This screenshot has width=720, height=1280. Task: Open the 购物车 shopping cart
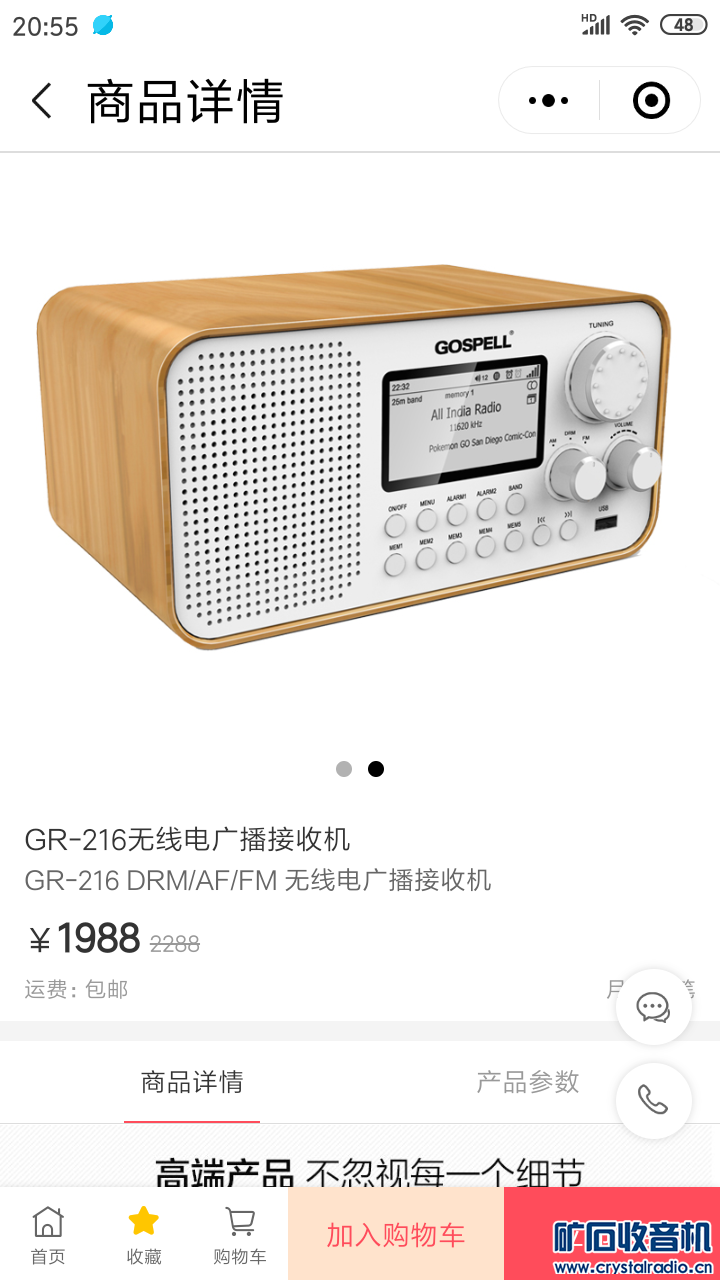coord(240,1236)
